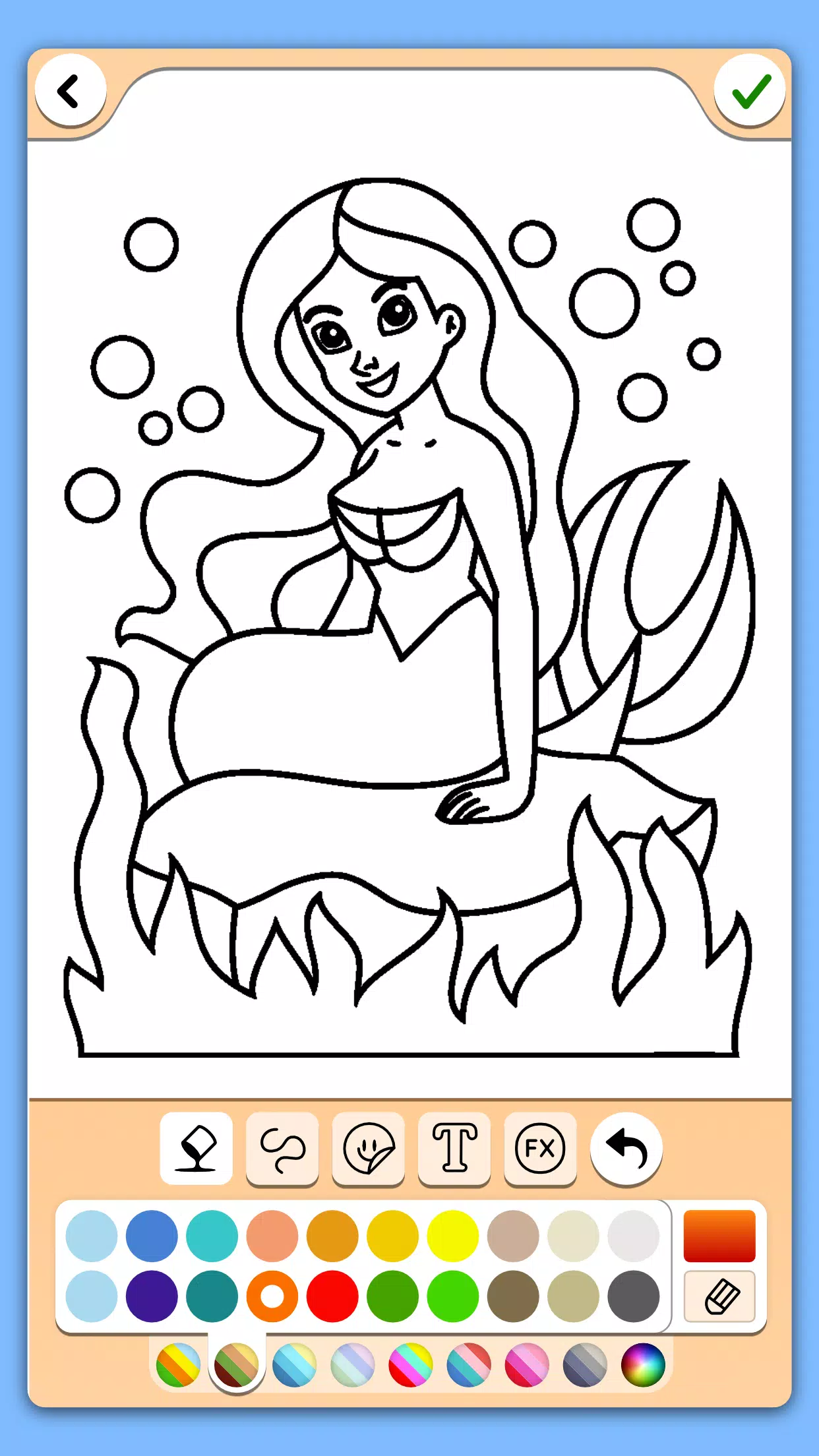819x1456 pixels.
Task: Open the FX effects tool
Action: coord(540,1148)
